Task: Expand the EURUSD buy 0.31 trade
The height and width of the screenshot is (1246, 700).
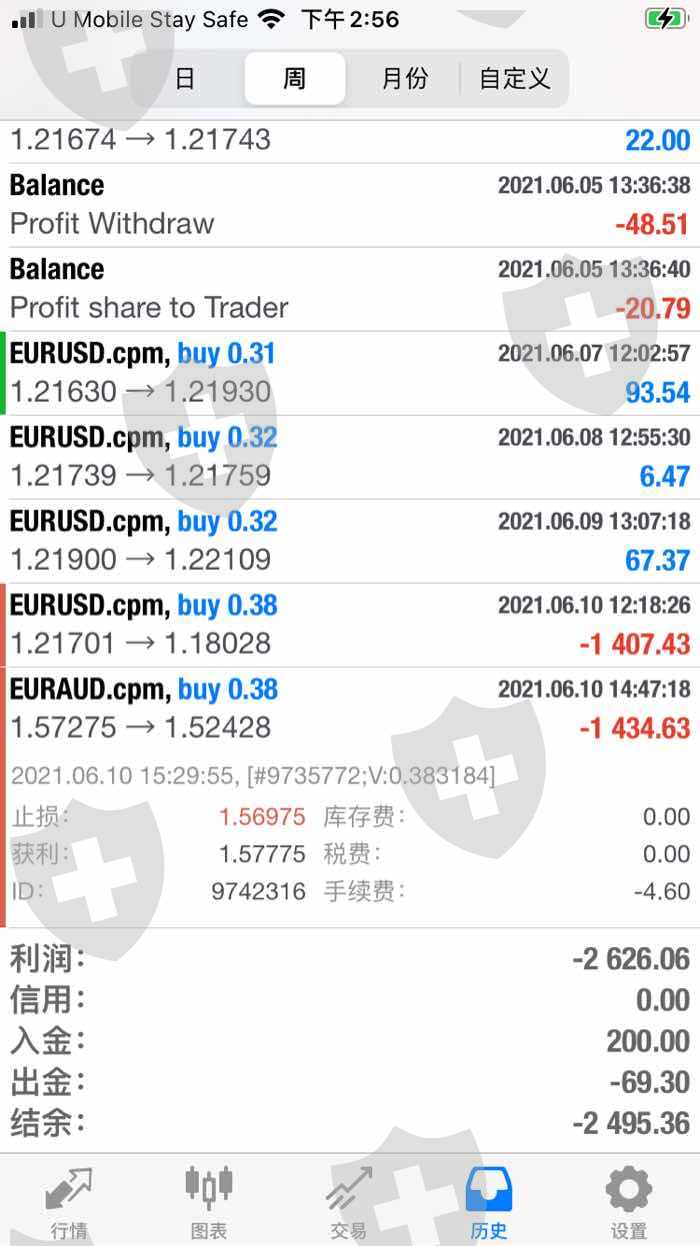Action: (x=350, y=373)
